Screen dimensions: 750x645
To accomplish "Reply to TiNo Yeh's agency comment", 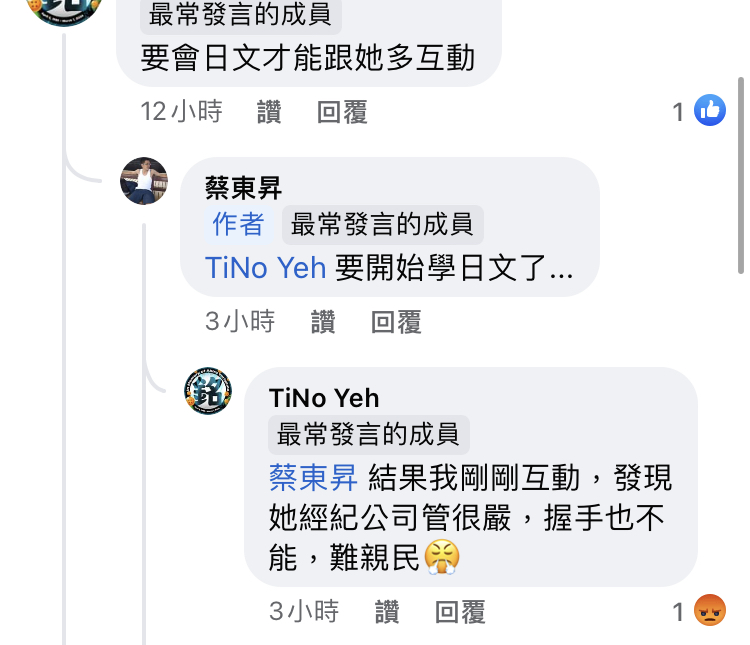I will [460, 611].
